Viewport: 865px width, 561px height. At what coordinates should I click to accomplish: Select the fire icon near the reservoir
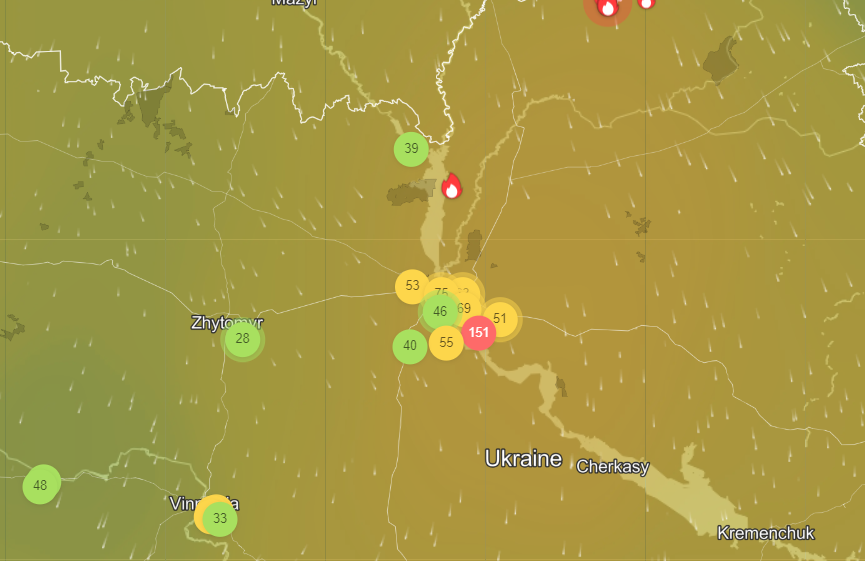click(452, 187)
